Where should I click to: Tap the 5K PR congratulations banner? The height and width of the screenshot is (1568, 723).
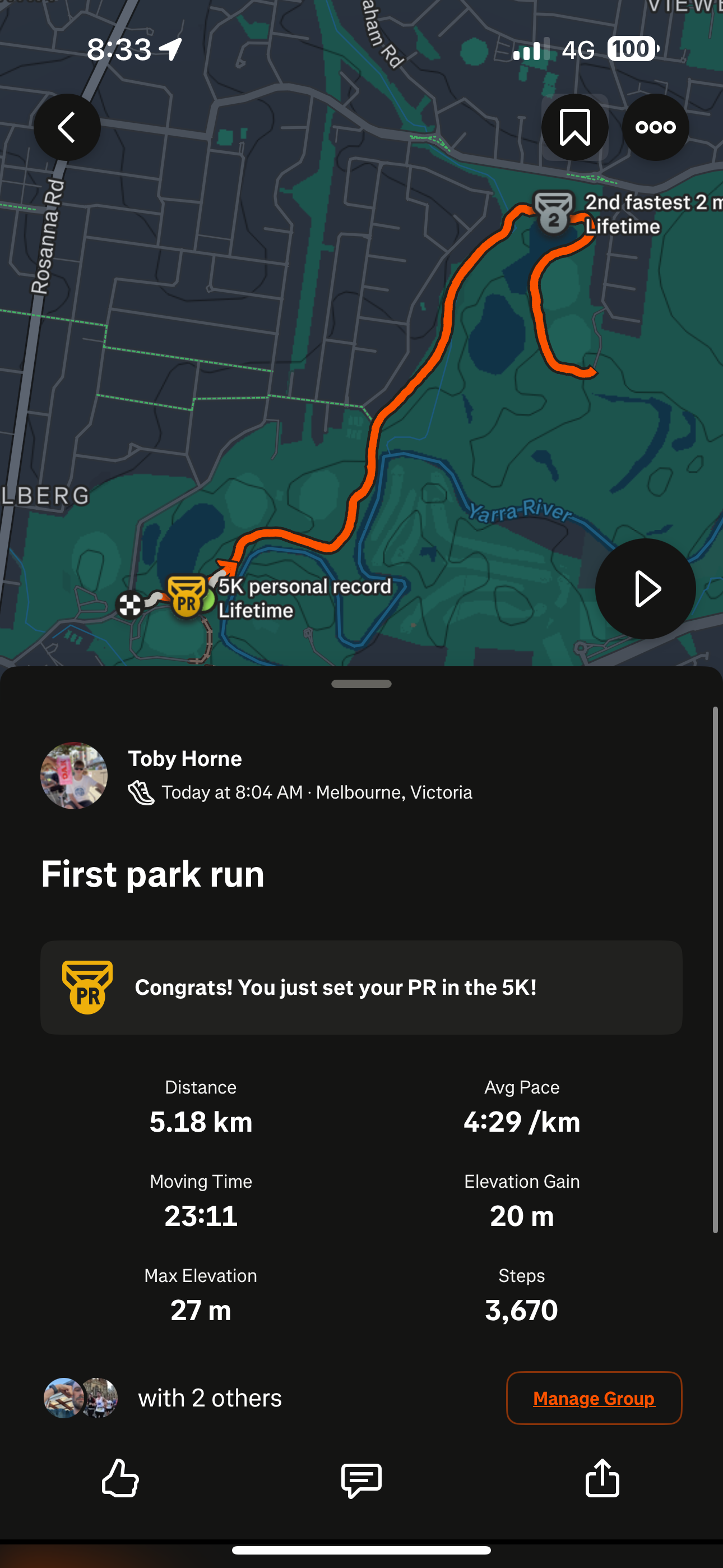(x=361, y=988)
